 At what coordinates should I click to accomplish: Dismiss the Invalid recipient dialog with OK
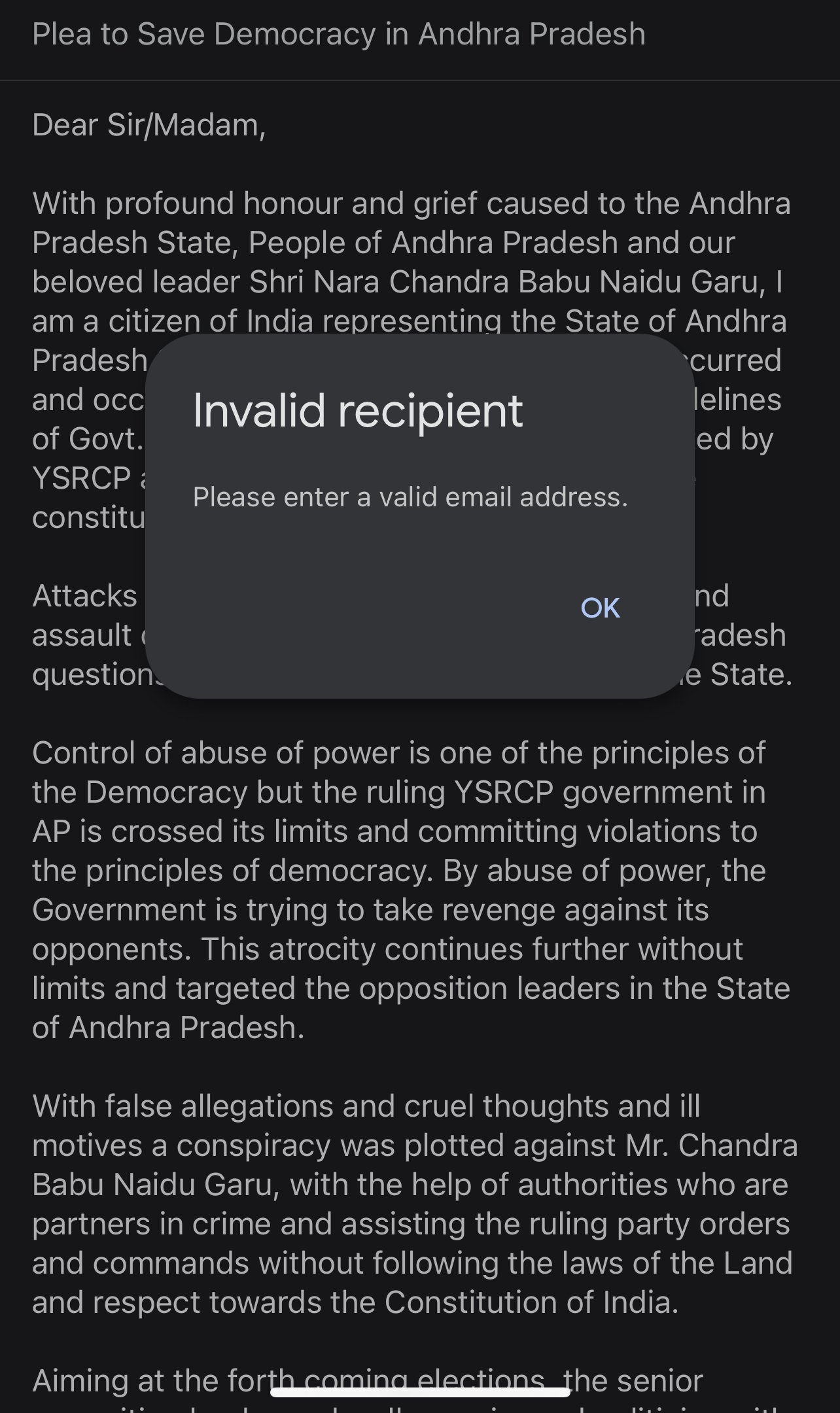coord(600,608)
